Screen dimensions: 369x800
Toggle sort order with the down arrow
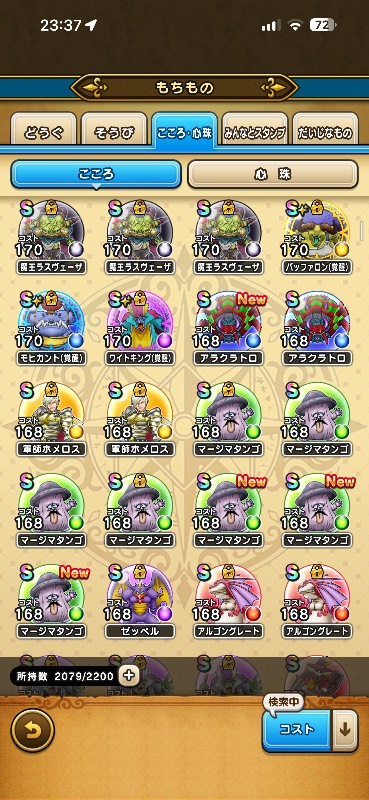pyautogui.click(x=345, y=730)
